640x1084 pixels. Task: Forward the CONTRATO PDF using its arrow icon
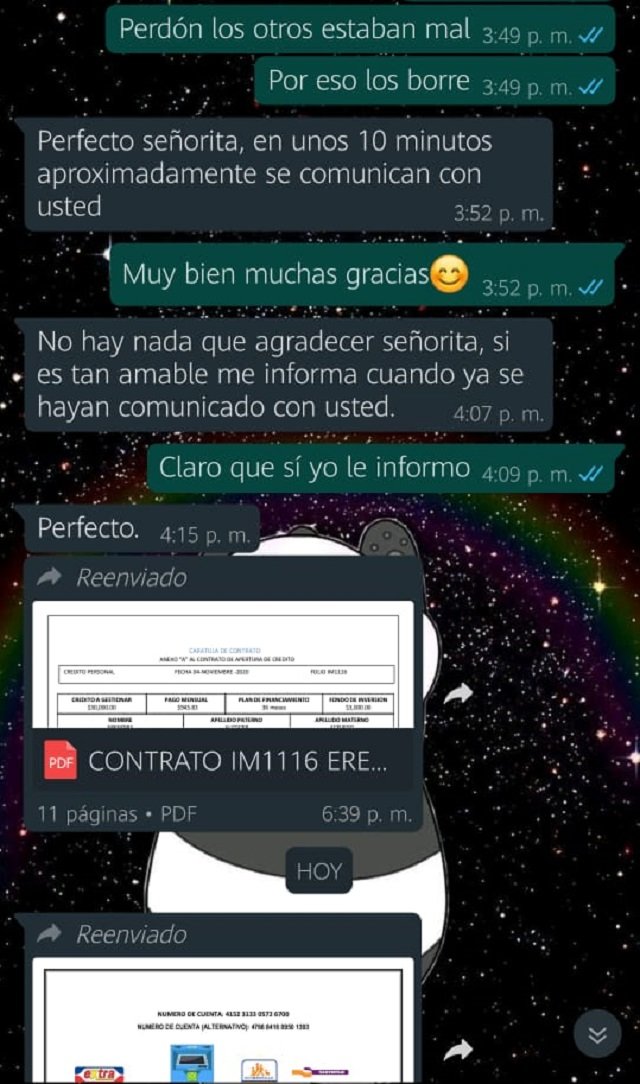[x=457, y=693]
